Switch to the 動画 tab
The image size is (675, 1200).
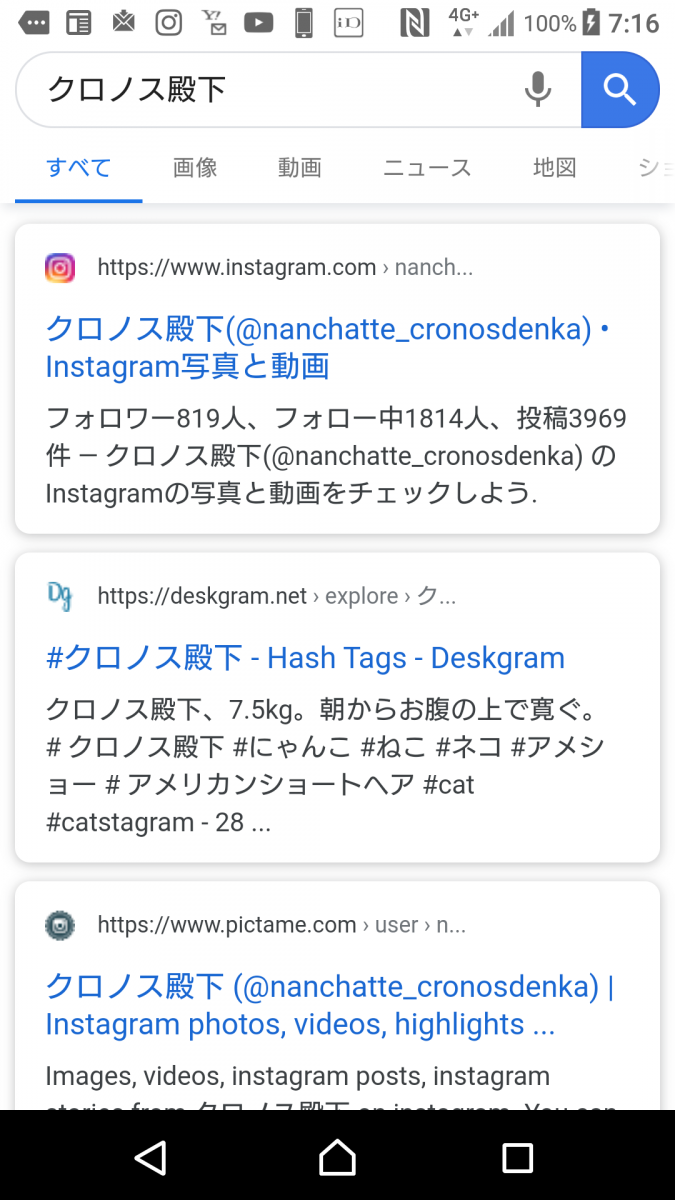tap(300, 168)
